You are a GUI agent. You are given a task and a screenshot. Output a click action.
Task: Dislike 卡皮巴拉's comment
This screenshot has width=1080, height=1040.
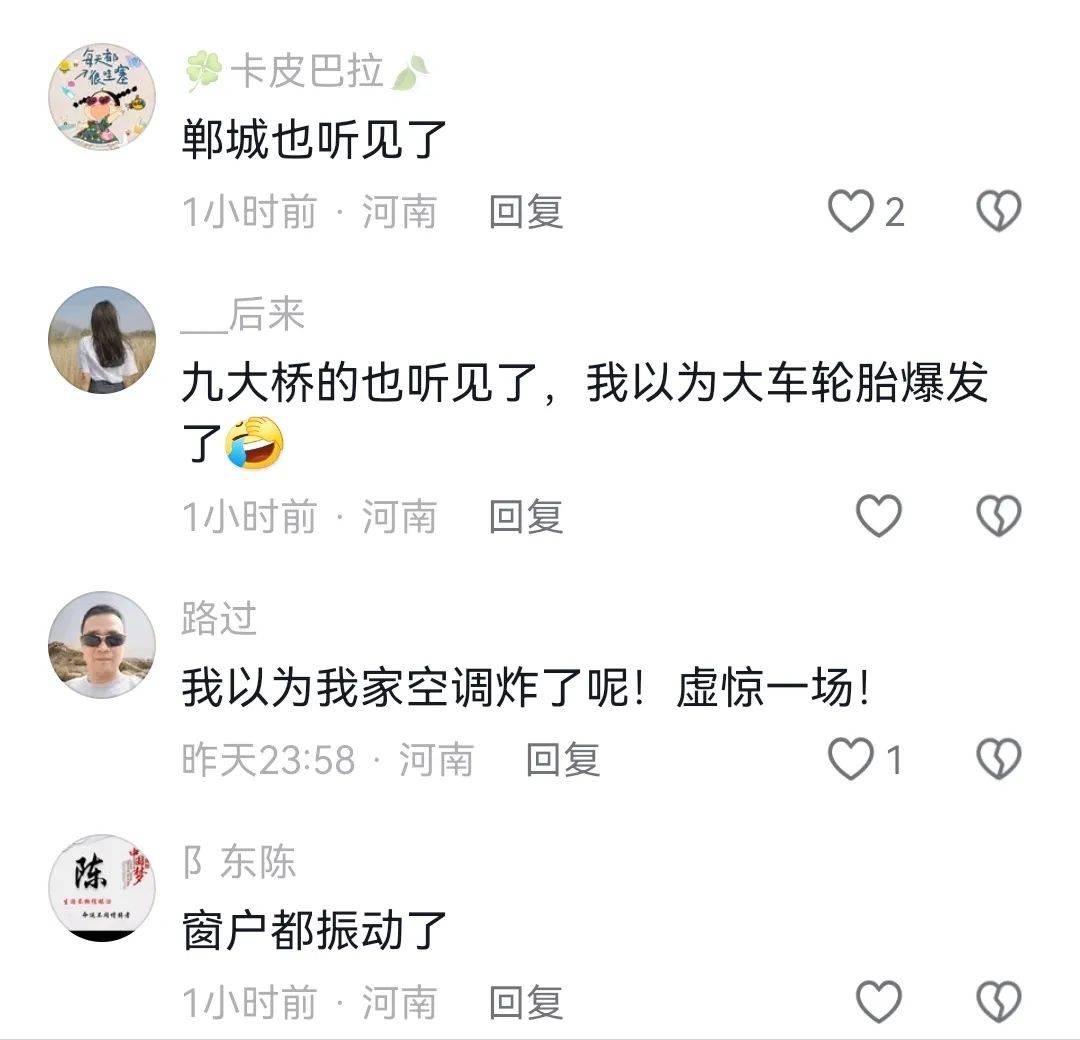[x=998, y=212]
